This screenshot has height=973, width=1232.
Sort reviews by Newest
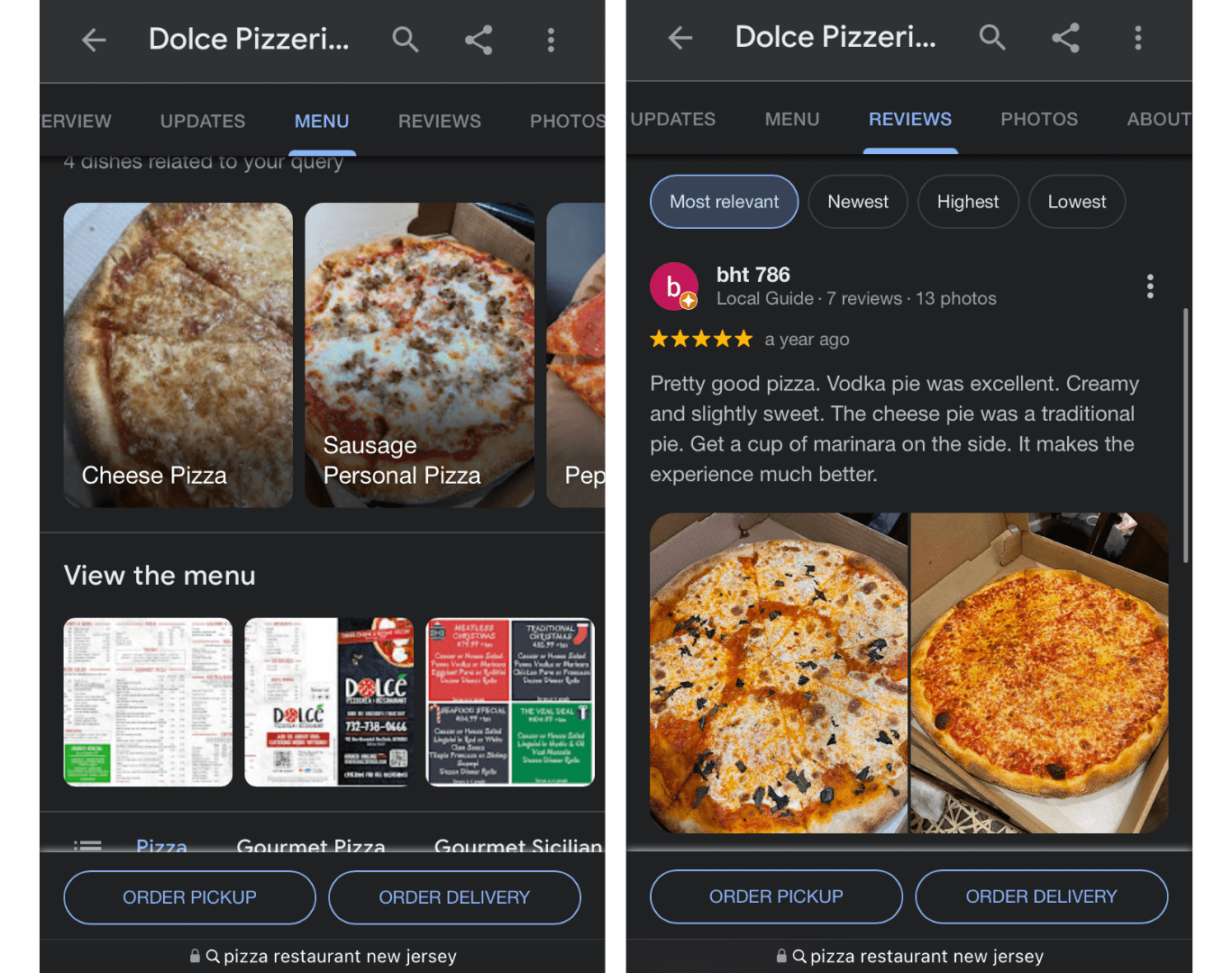click(857, 202)
